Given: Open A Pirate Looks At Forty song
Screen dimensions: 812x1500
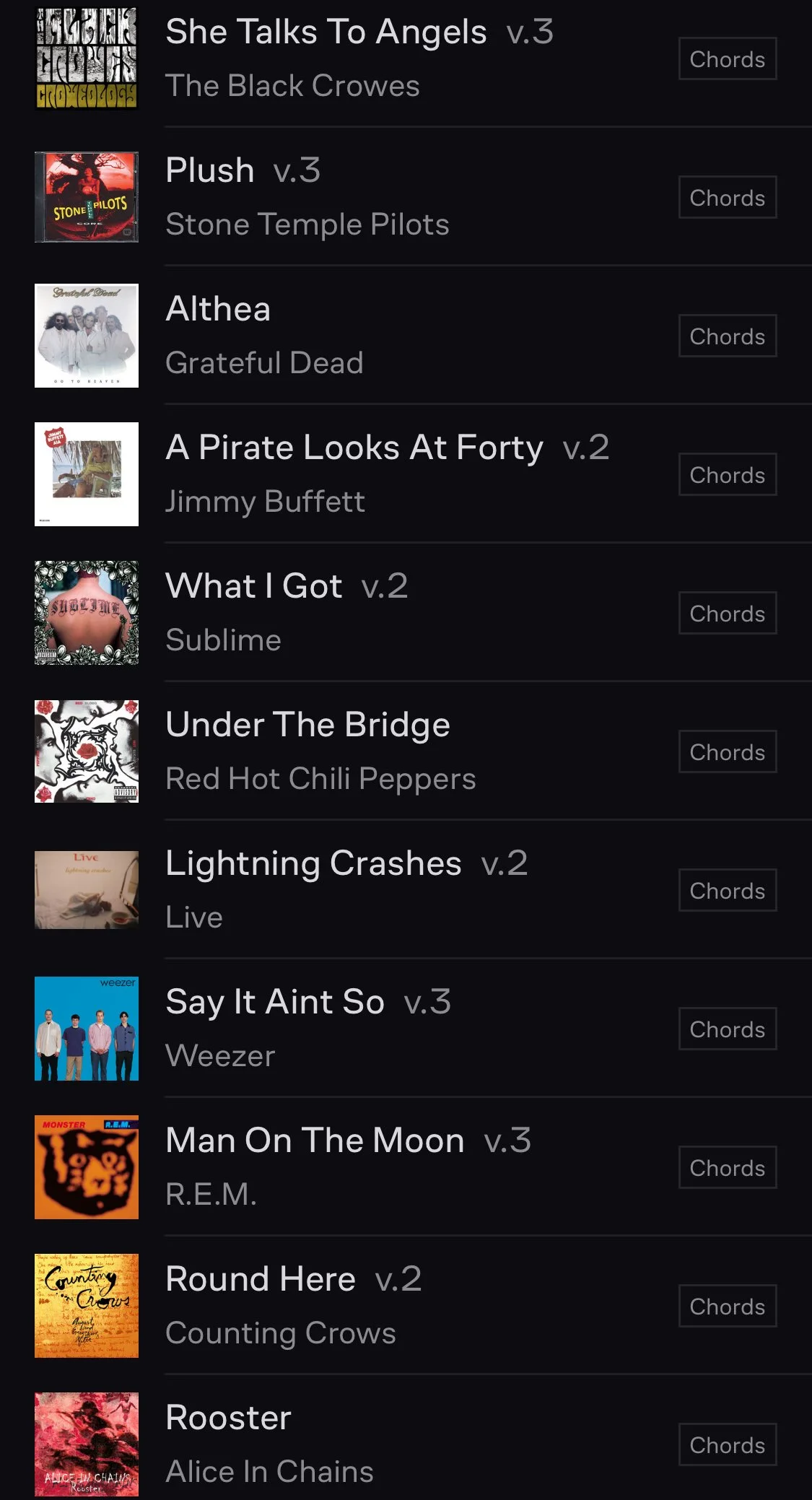Looking at the screenshot, I should point(354,448).
